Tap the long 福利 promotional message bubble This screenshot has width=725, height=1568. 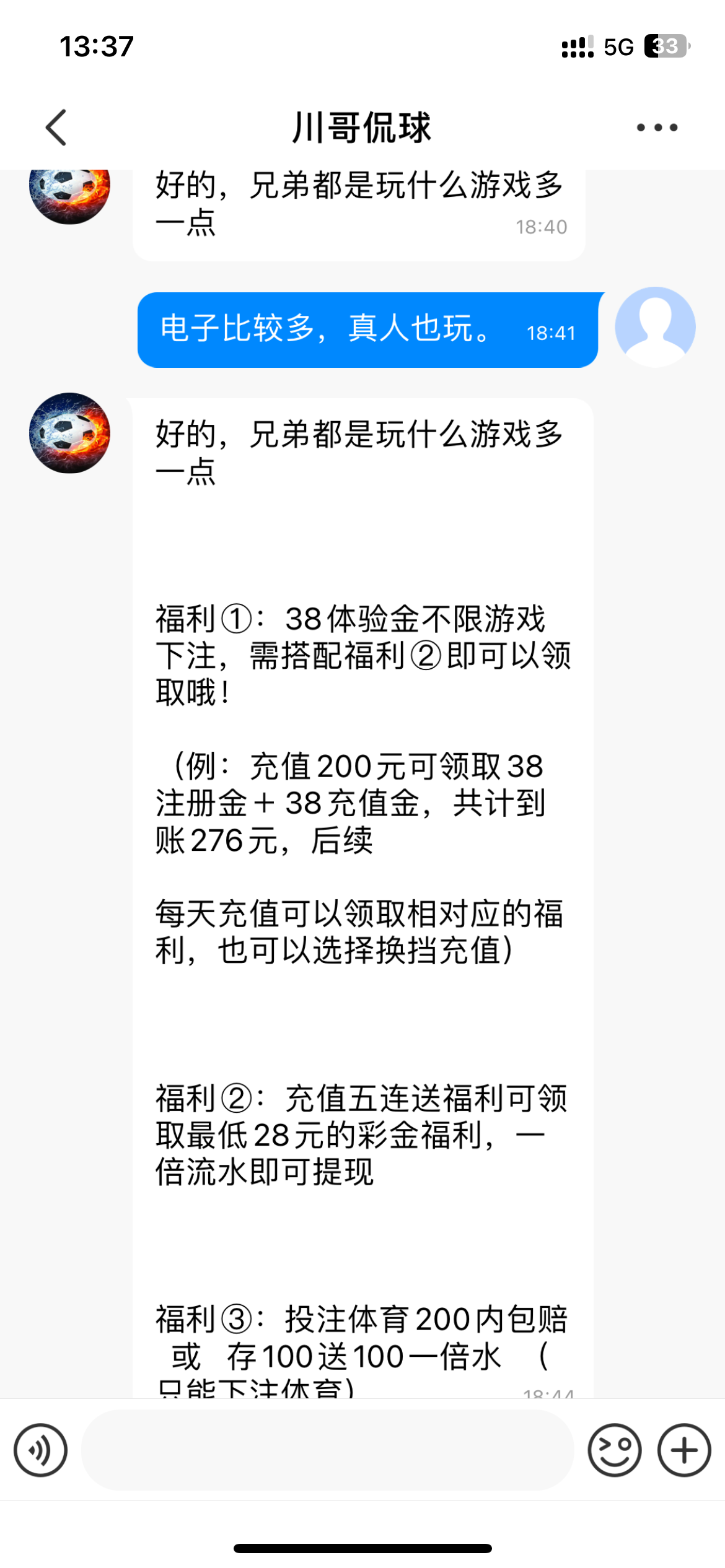coord(362,867)
